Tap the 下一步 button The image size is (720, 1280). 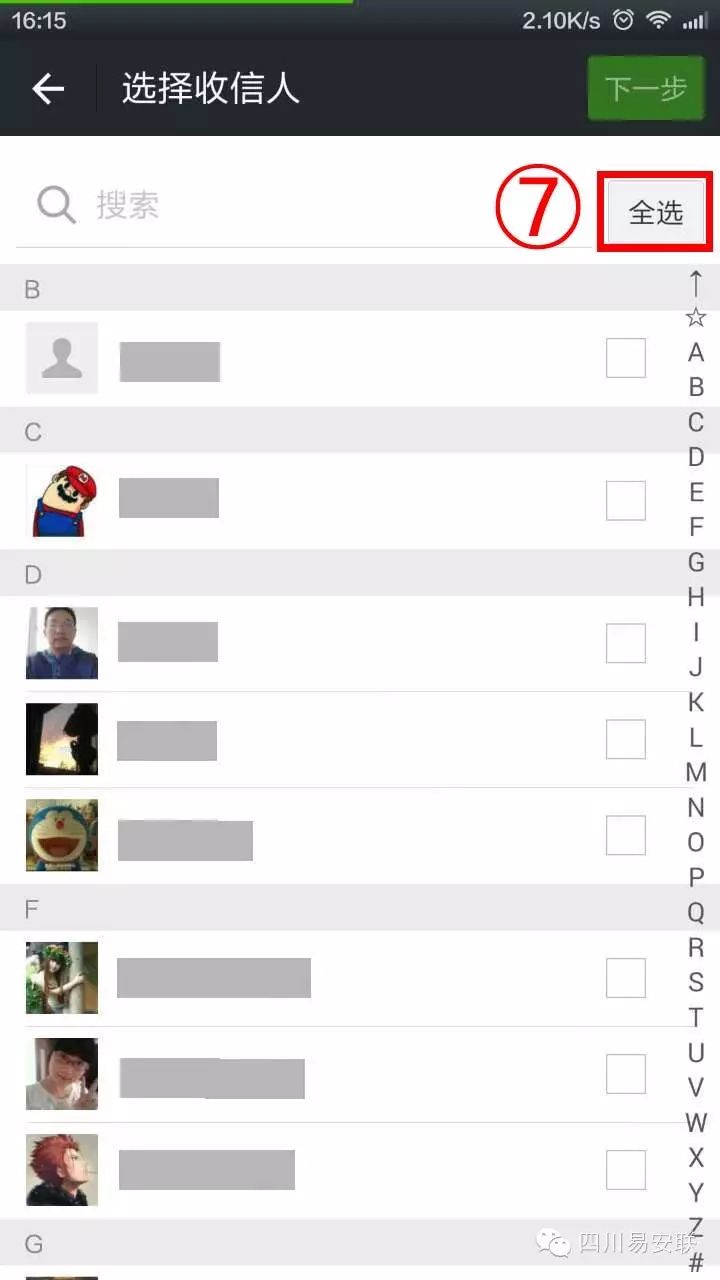coord(645,89)
